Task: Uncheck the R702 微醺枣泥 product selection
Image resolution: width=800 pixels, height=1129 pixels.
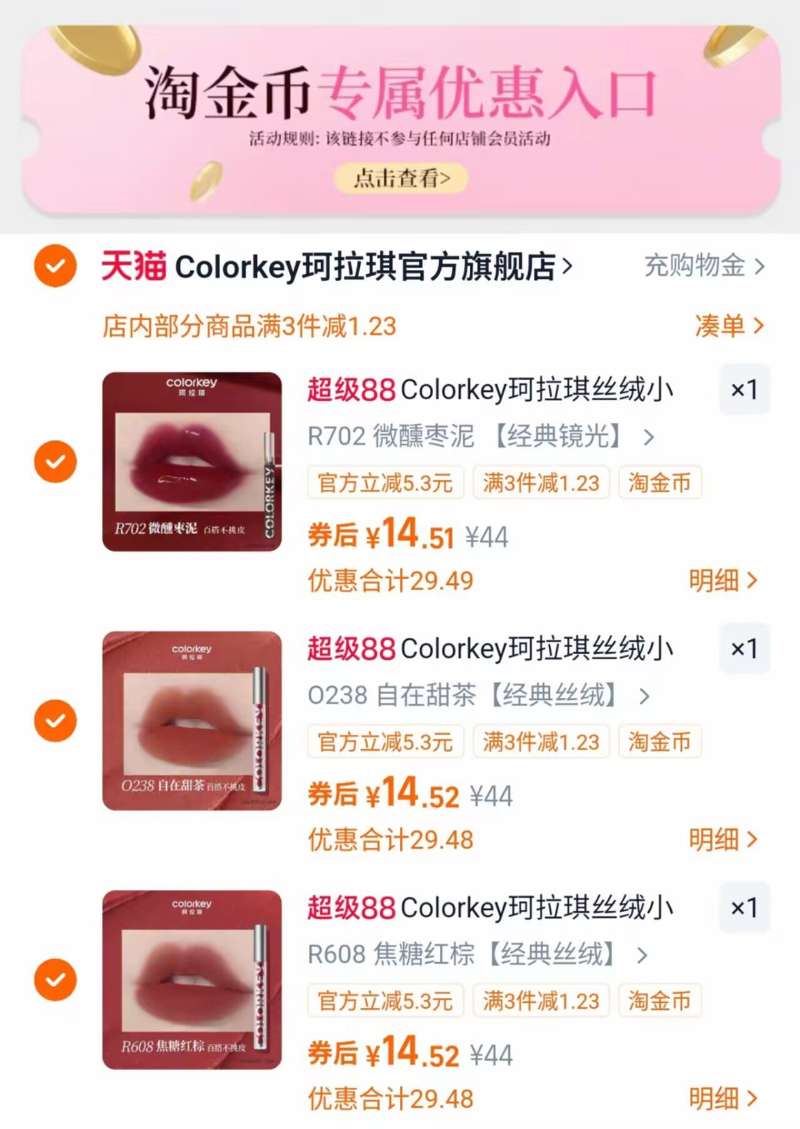Action: coord(54,460)
